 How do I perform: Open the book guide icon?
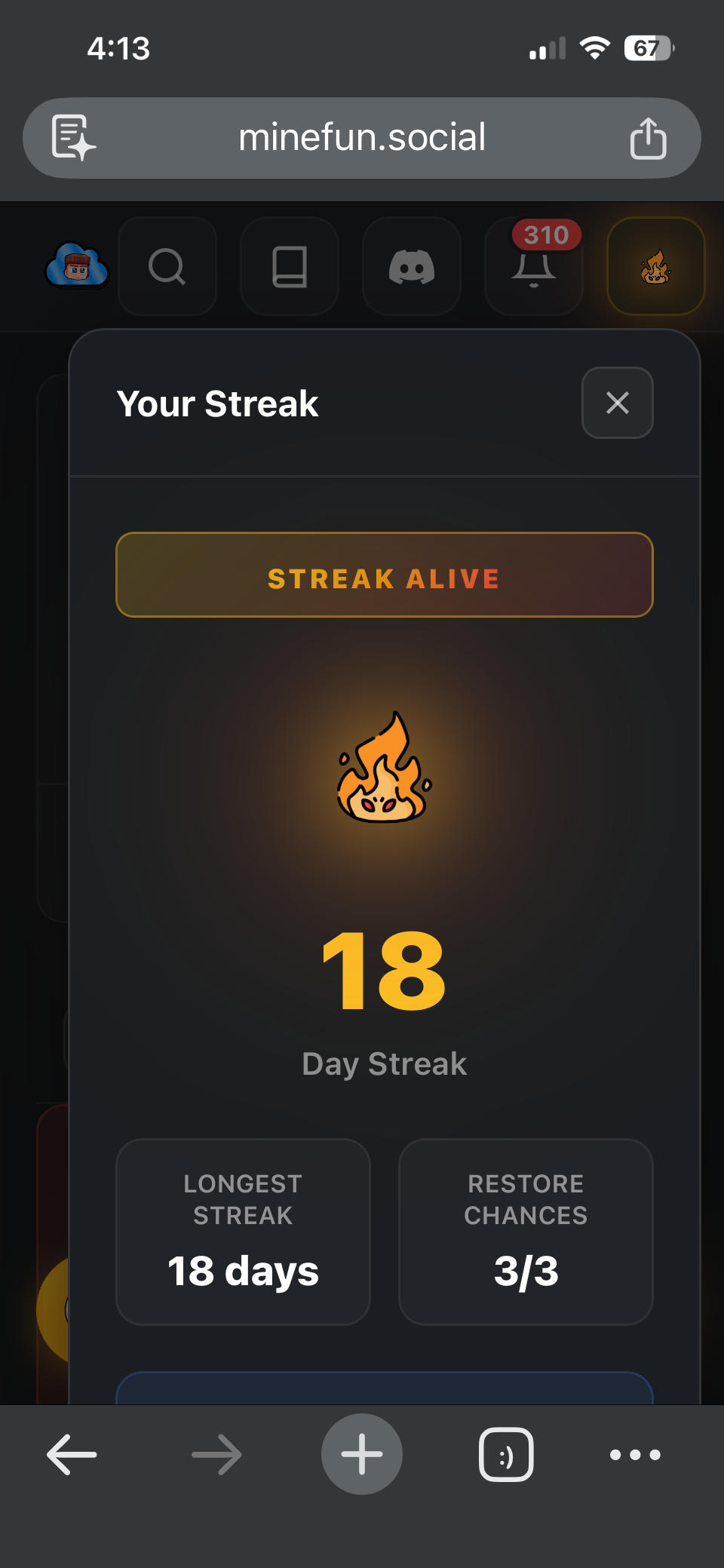(290, 266)
